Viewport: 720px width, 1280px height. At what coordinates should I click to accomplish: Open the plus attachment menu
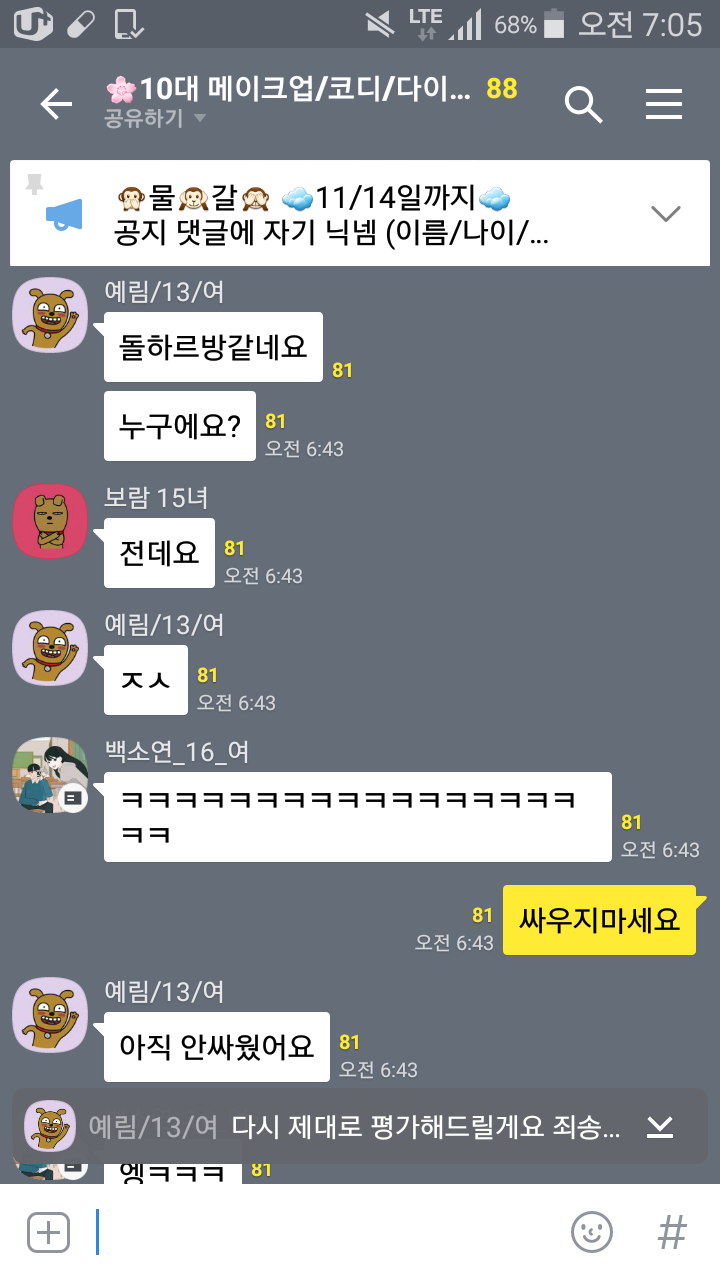tap(48, 1232)
